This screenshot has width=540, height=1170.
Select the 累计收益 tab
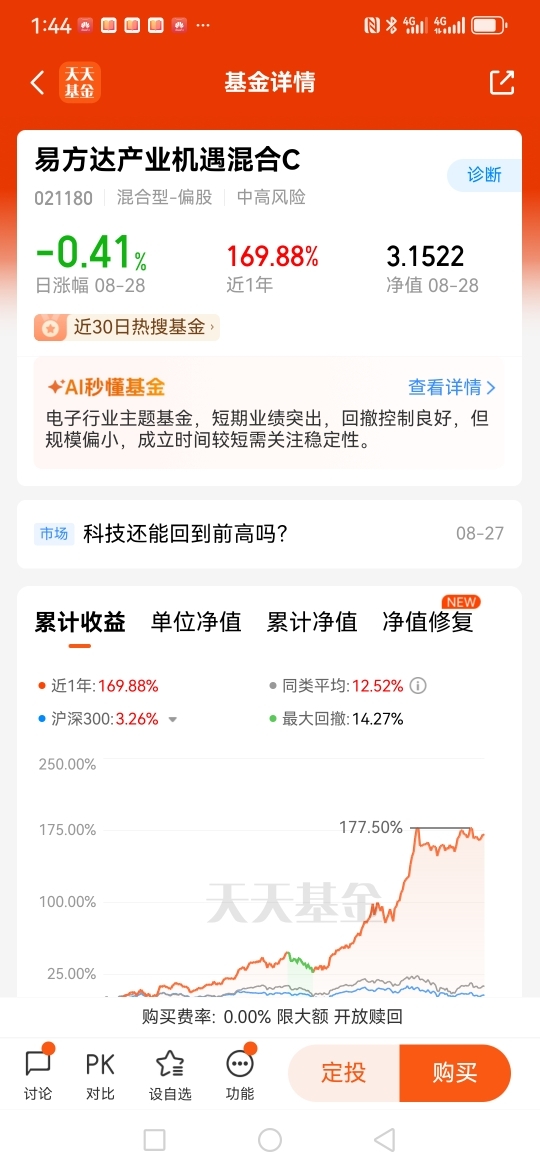[80, 622]
